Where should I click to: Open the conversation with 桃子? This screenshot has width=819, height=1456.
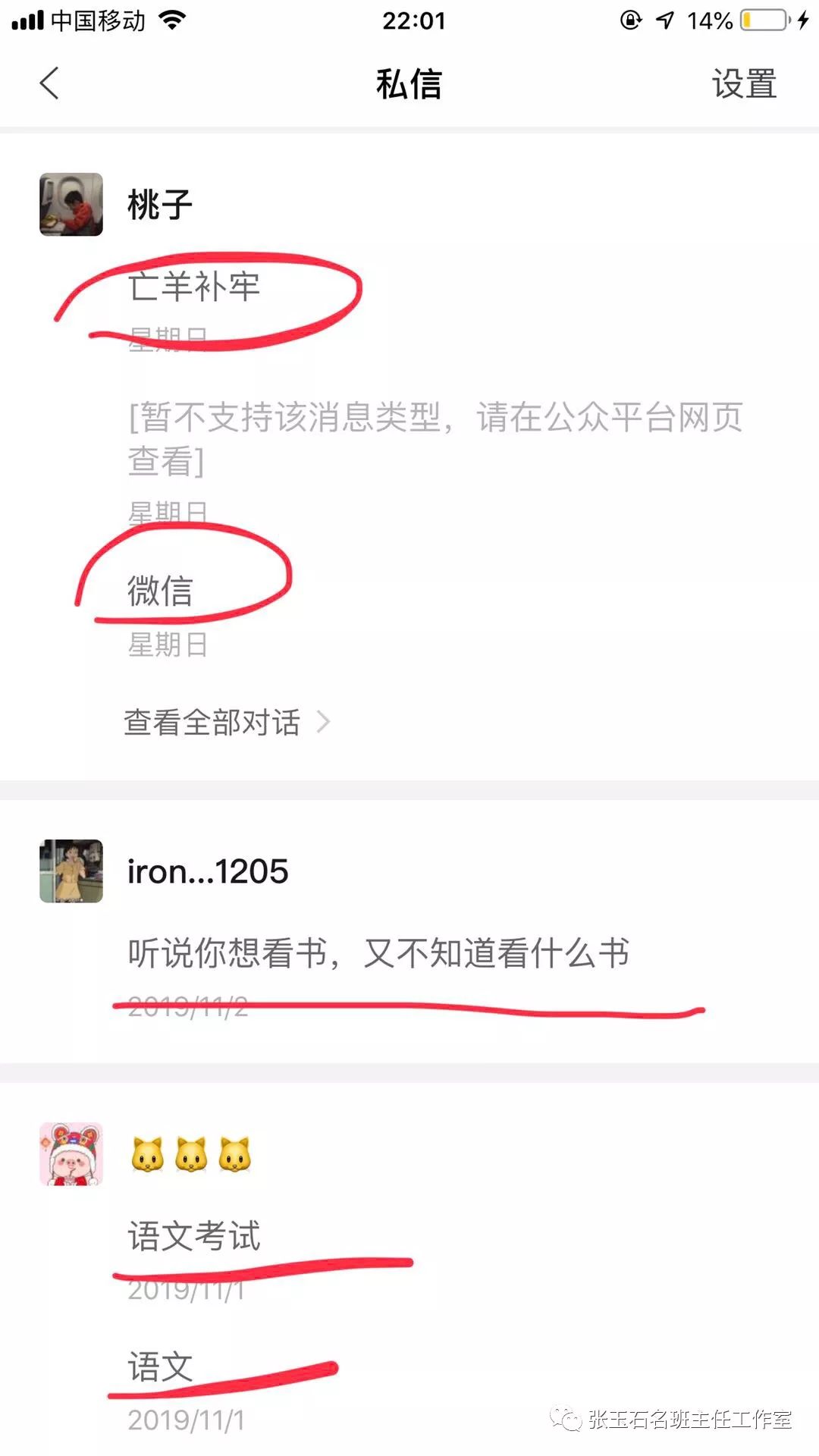159,205
